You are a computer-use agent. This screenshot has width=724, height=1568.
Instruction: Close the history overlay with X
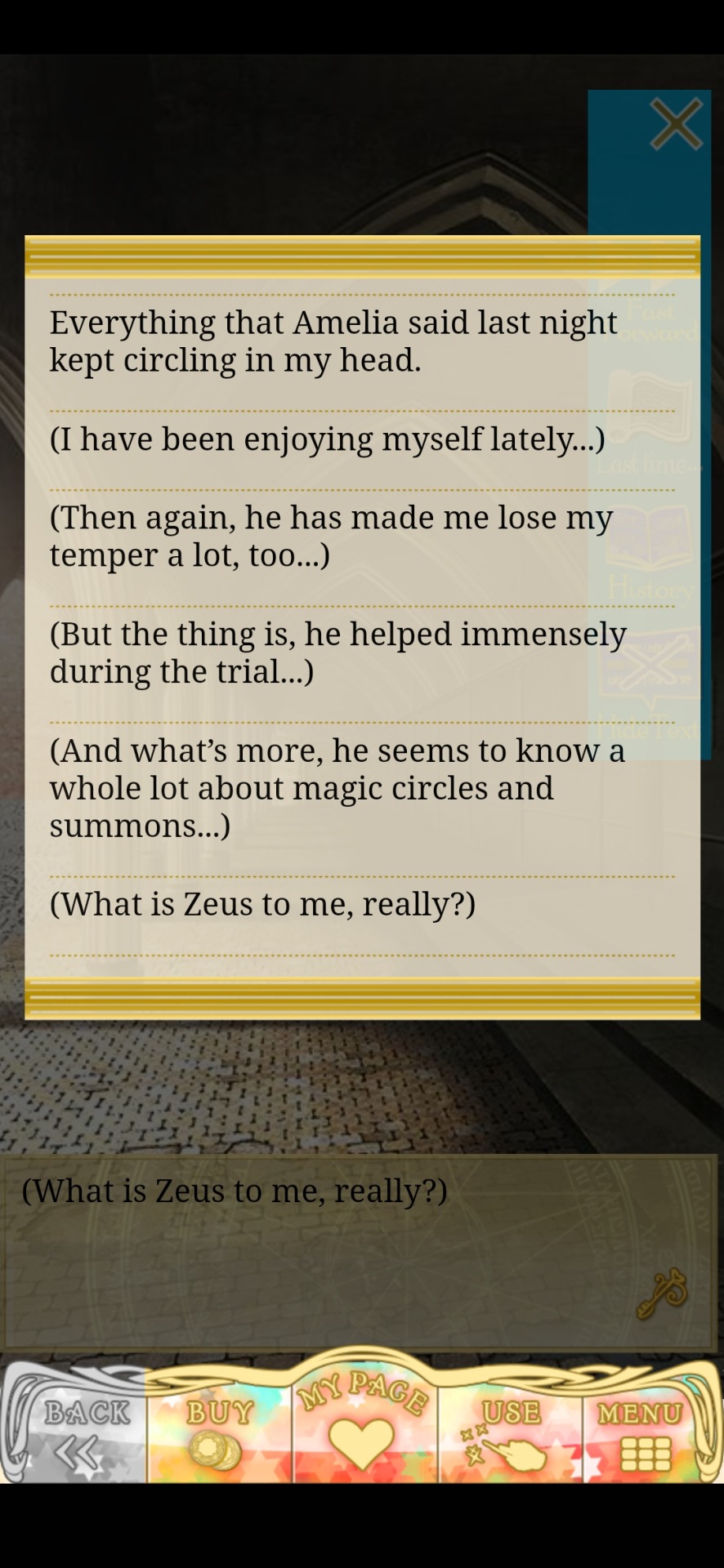click(676, 125)
